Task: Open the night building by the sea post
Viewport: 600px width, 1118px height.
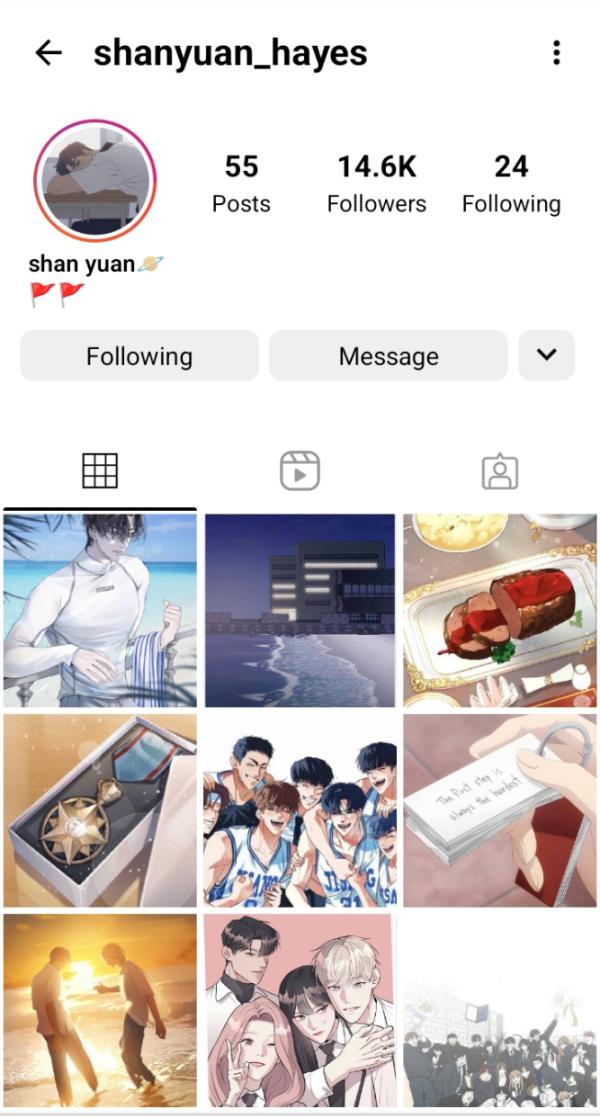Action: pyautogui.click(x=300, y=610)
